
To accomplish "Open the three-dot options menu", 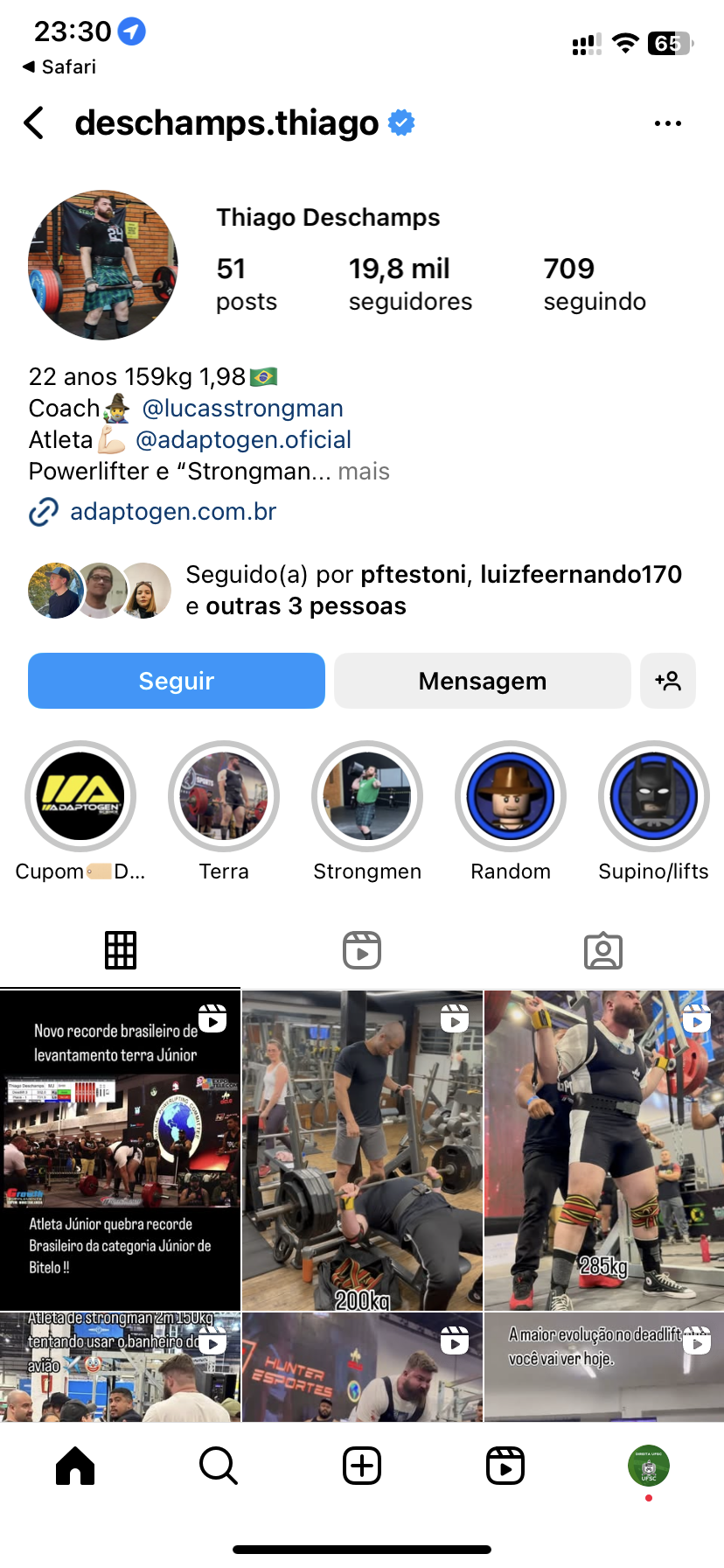I will pos(667,123).
